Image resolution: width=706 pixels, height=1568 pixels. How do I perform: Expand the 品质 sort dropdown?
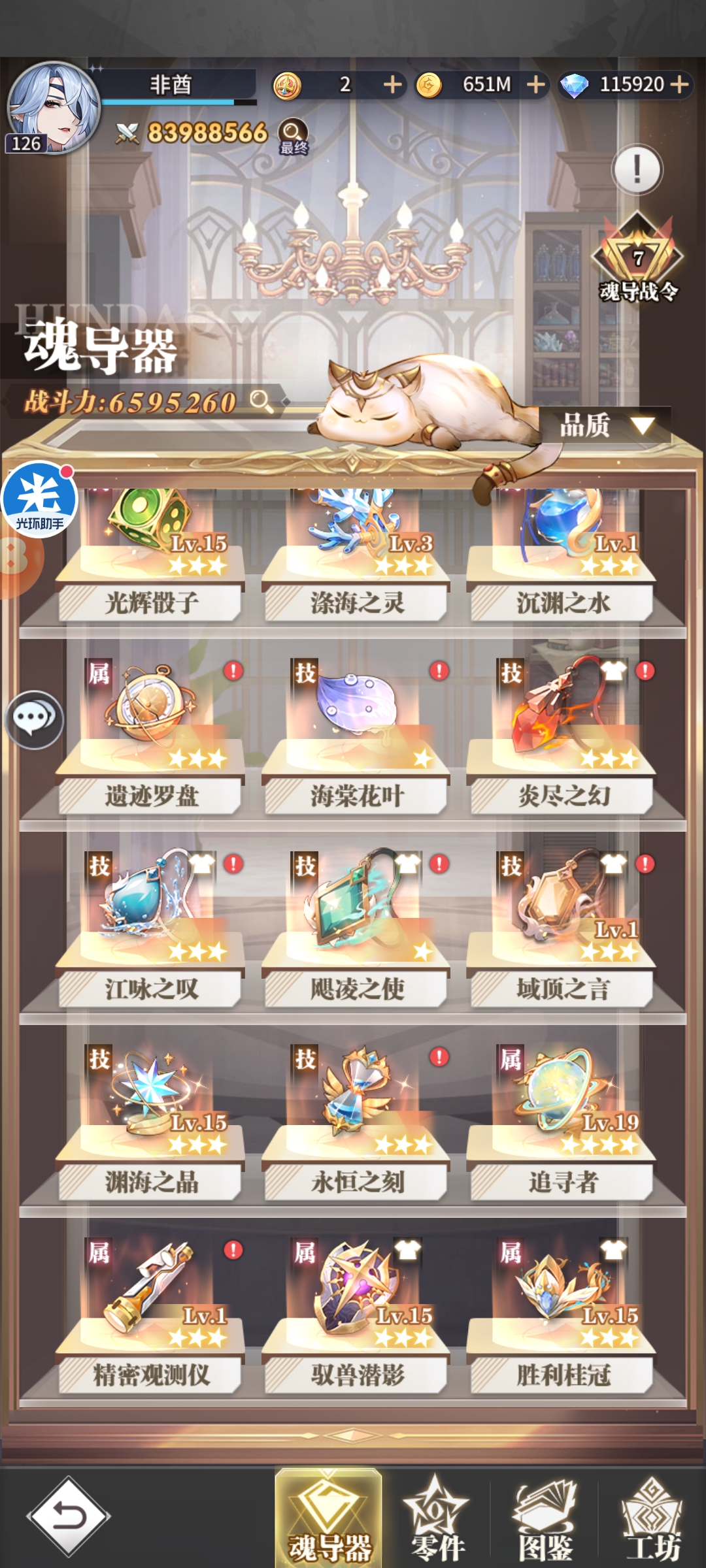coord(605,425)
